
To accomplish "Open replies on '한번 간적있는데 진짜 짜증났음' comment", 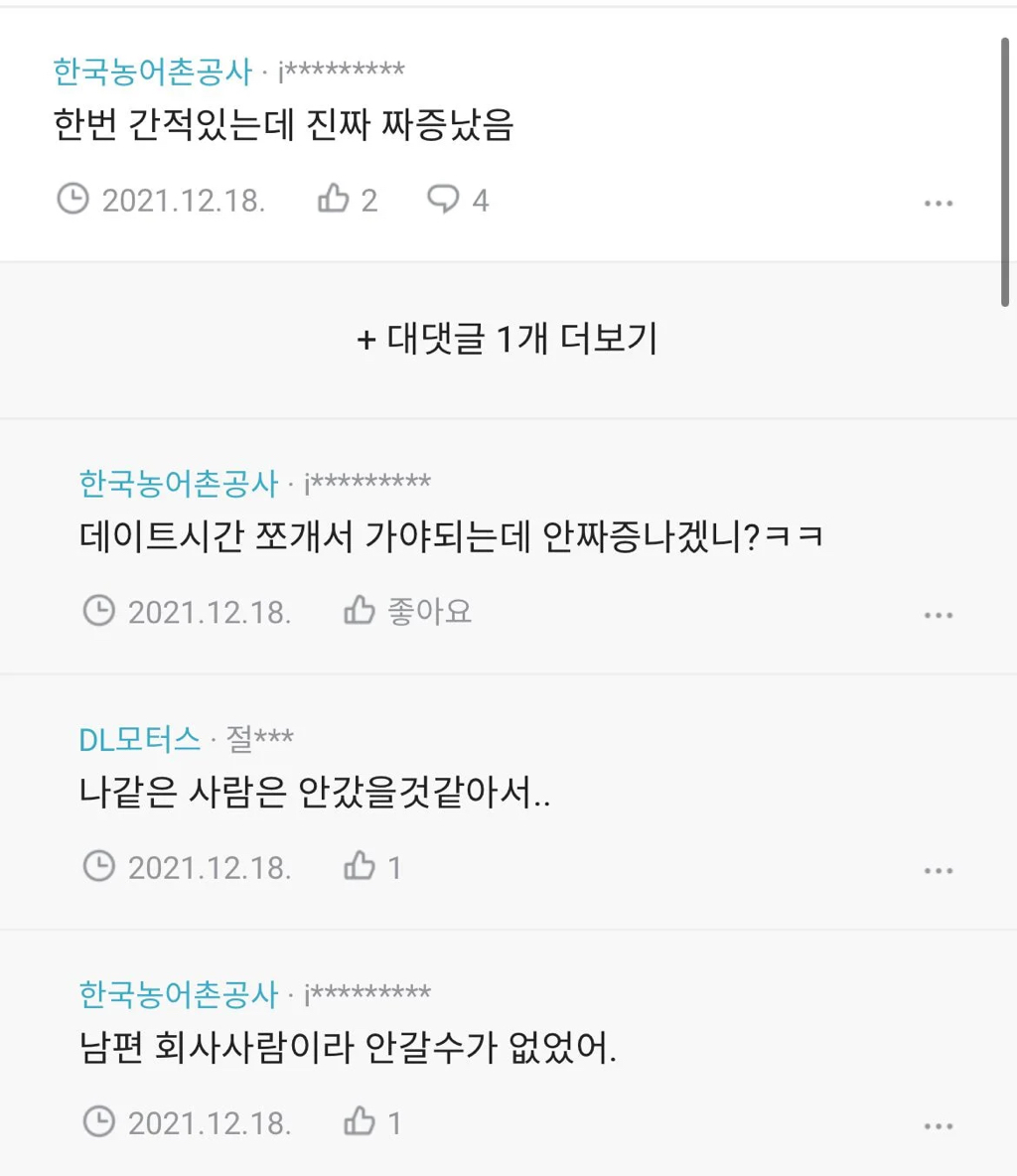I will click(x=457, y=200).
